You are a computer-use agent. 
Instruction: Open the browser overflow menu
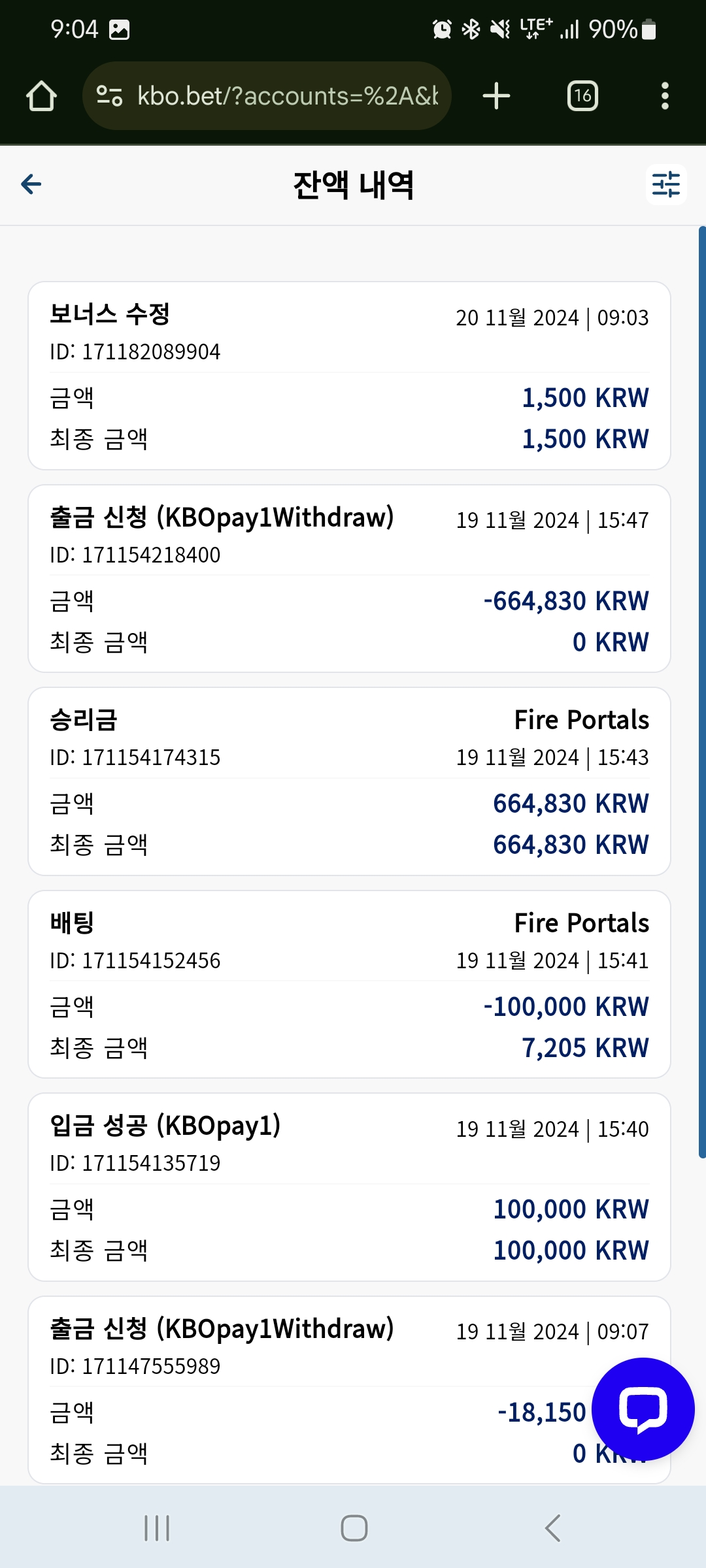pos(665,96)
